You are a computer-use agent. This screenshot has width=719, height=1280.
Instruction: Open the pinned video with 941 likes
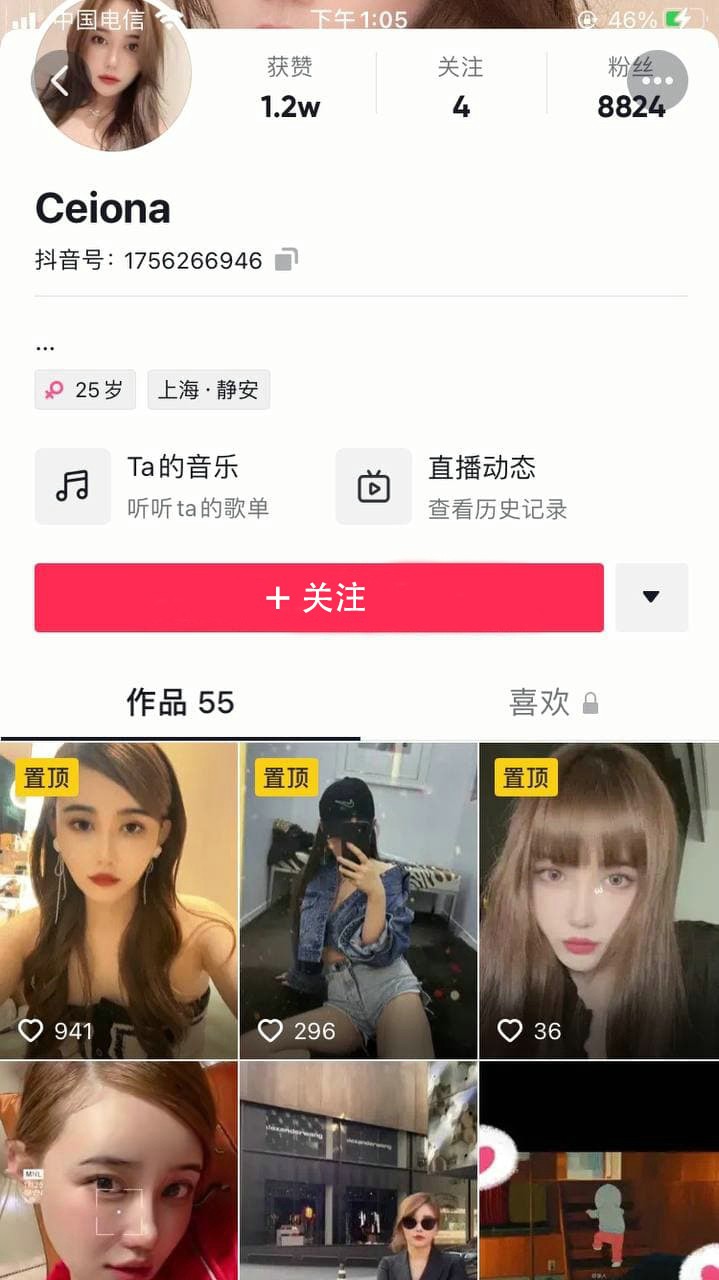pyautogui.click(x=119, y=900)
